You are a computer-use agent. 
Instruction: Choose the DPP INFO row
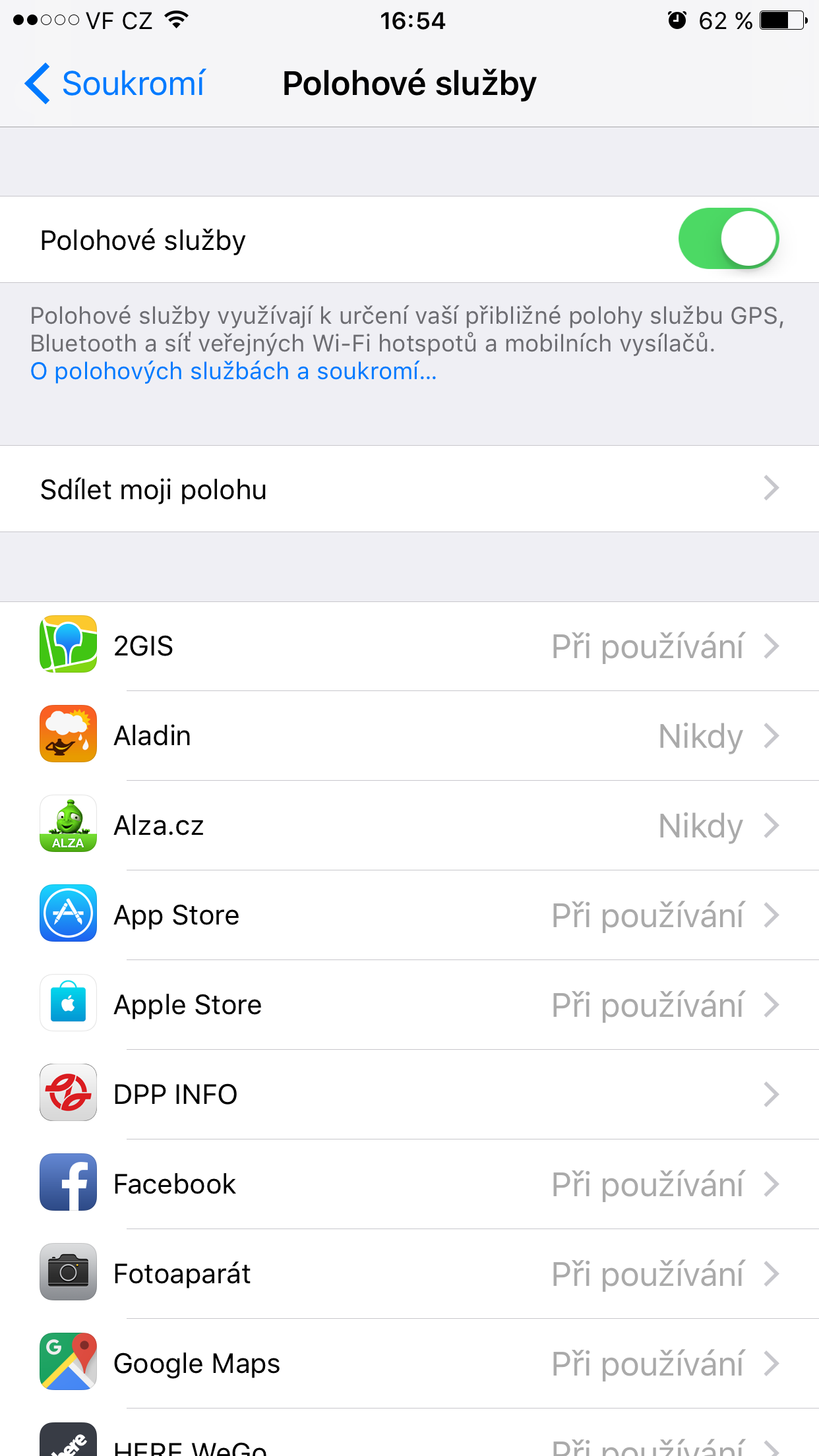pyautogui.click(x=409, y=1095)
